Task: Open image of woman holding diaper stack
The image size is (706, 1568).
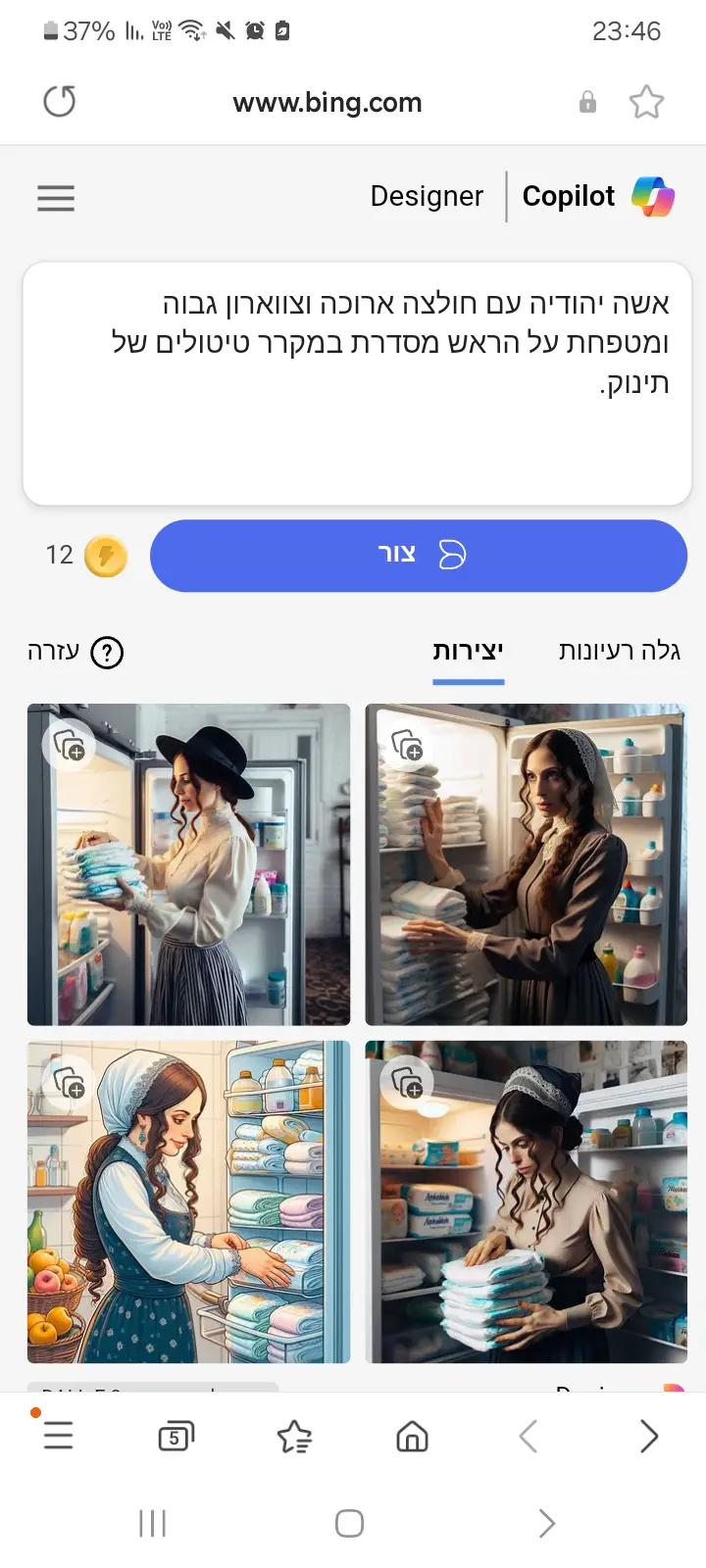Action: (x=527, y=1201)
